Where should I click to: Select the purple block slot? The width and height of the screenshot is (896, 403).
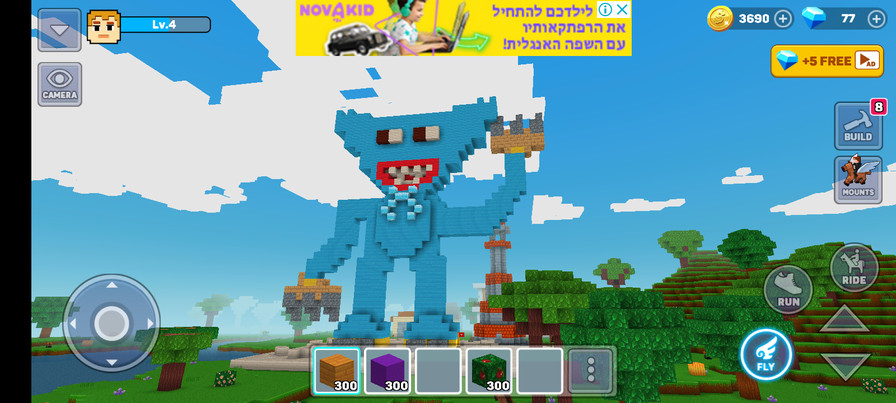click(x=388, y=371)
